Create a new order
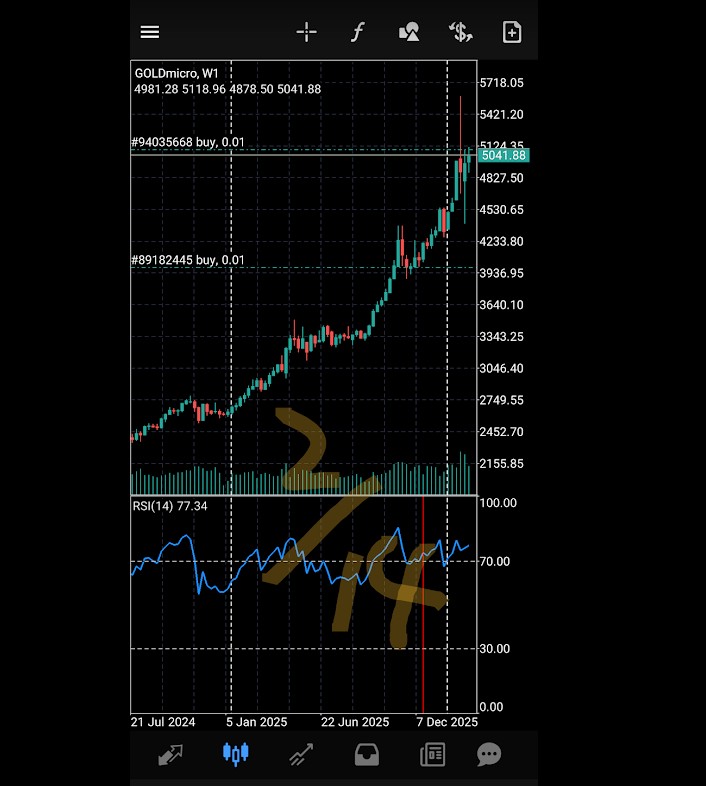706x786 pixels. point(512,32)
